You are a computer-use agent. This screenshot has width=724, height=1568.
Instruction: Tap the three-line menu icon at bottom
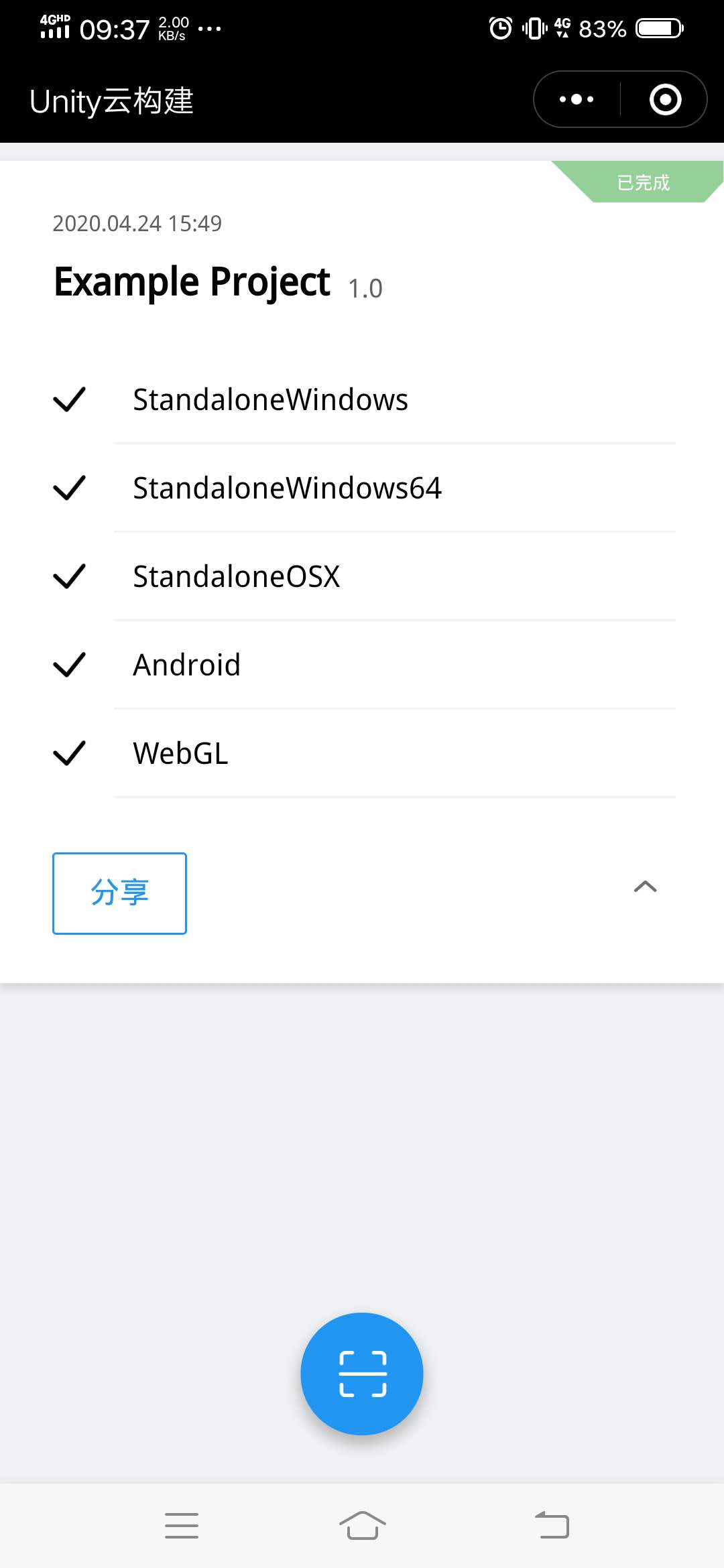181,1525
